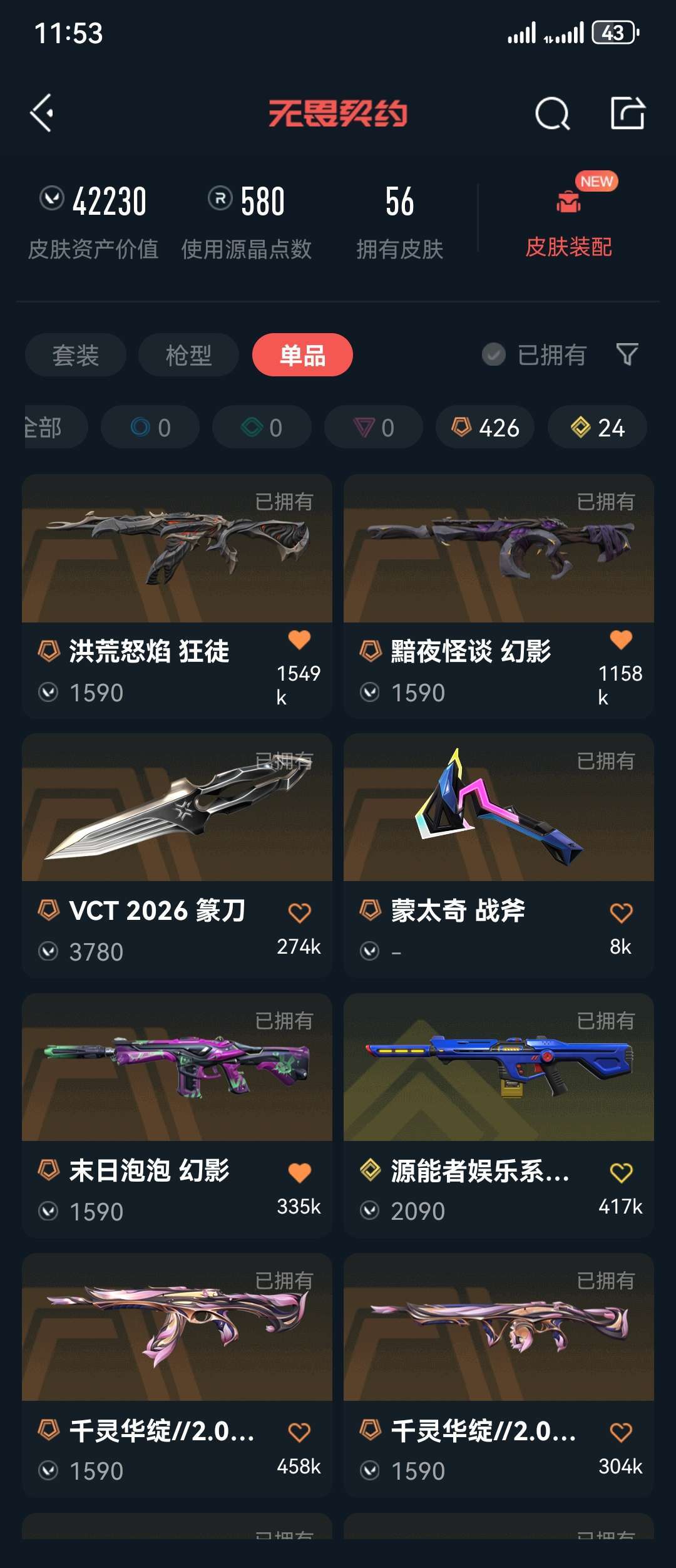Go back using the top-left arrow
Viewport: 676px width, 1568px height.
pos(42,113)
